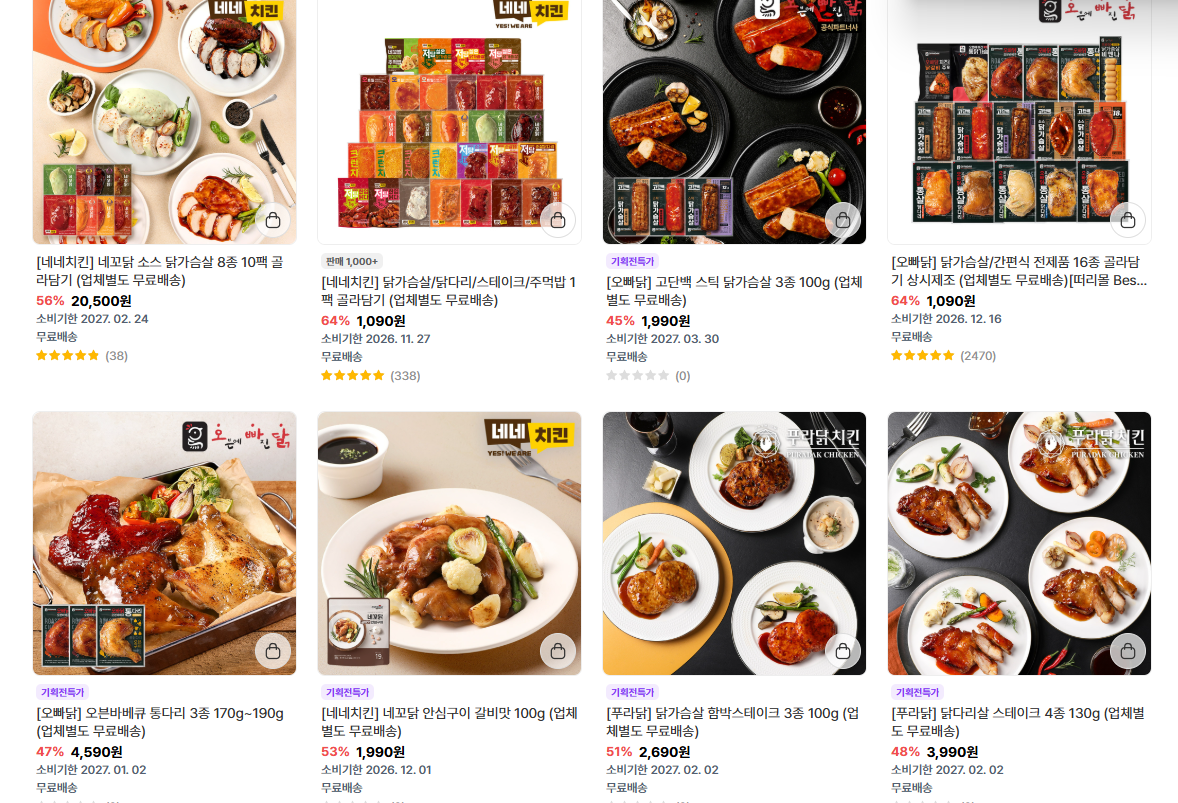Screen dimensions: 1178x803
Task: Add 닭가슴살/닭다리/스테이크/주먹밥 골라담기 to cart
Action: pyautogui.click(x=557, y=220)
